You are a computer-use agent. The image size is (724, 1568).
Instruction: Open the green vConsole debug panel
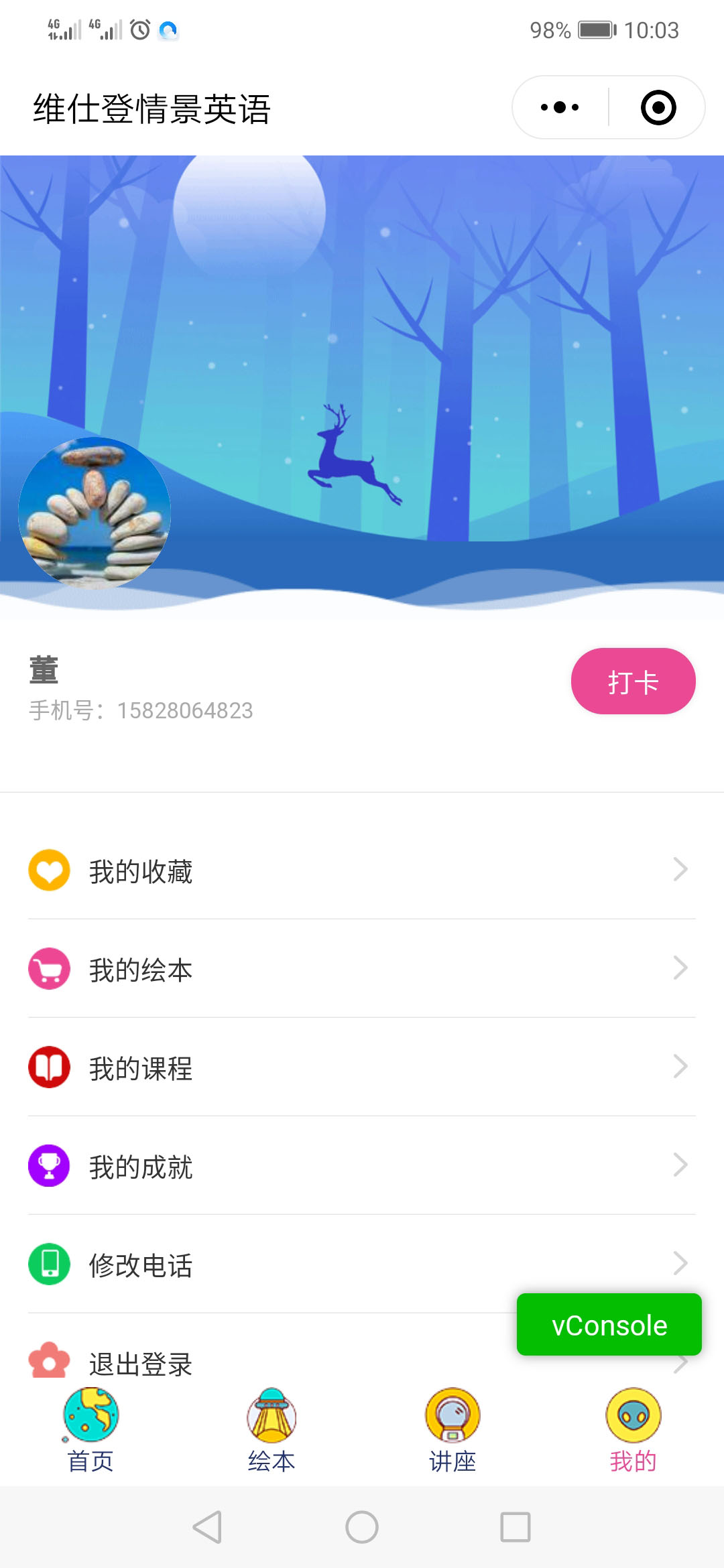[607, 1325]
